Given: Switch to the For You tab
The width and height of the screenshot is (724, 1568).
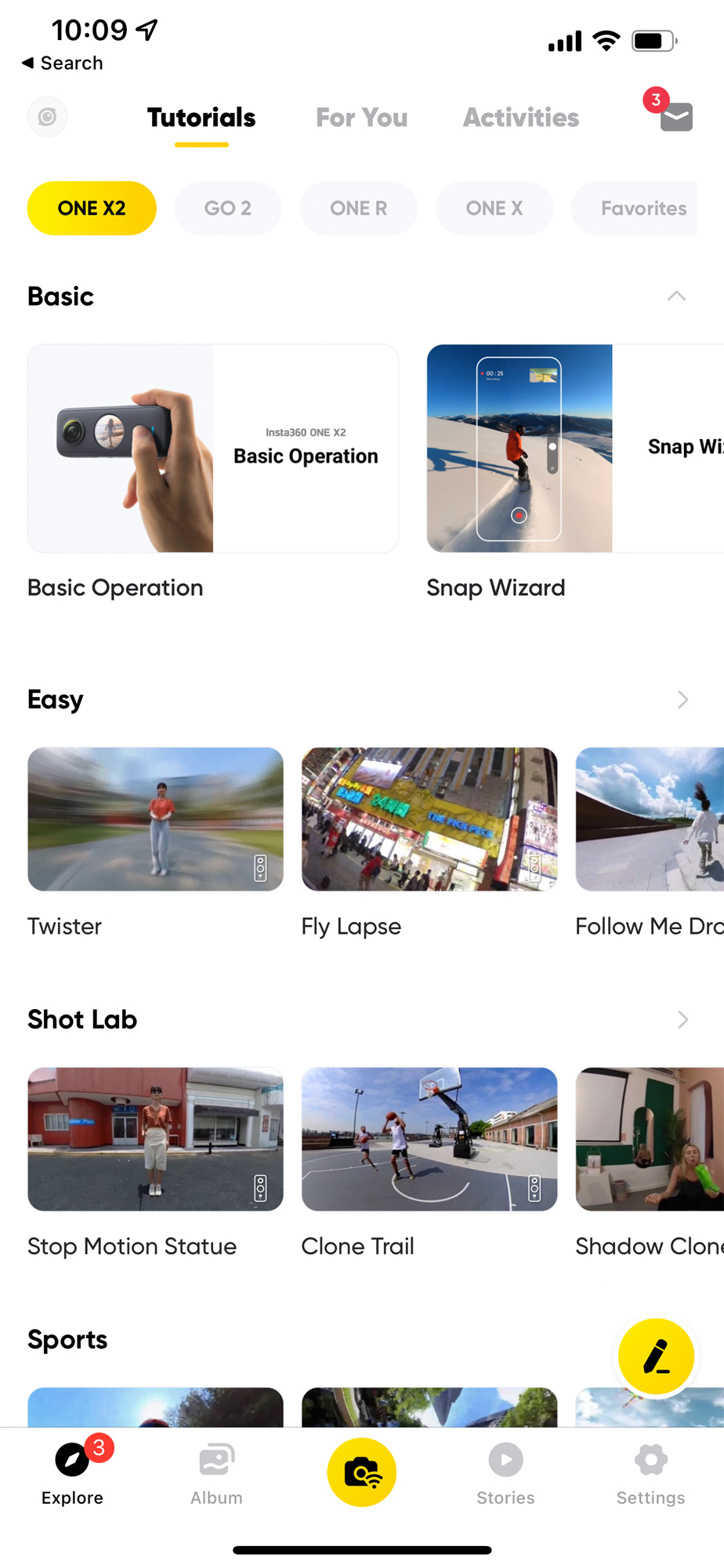Looking at the screenshot, I should coord(361,118).
